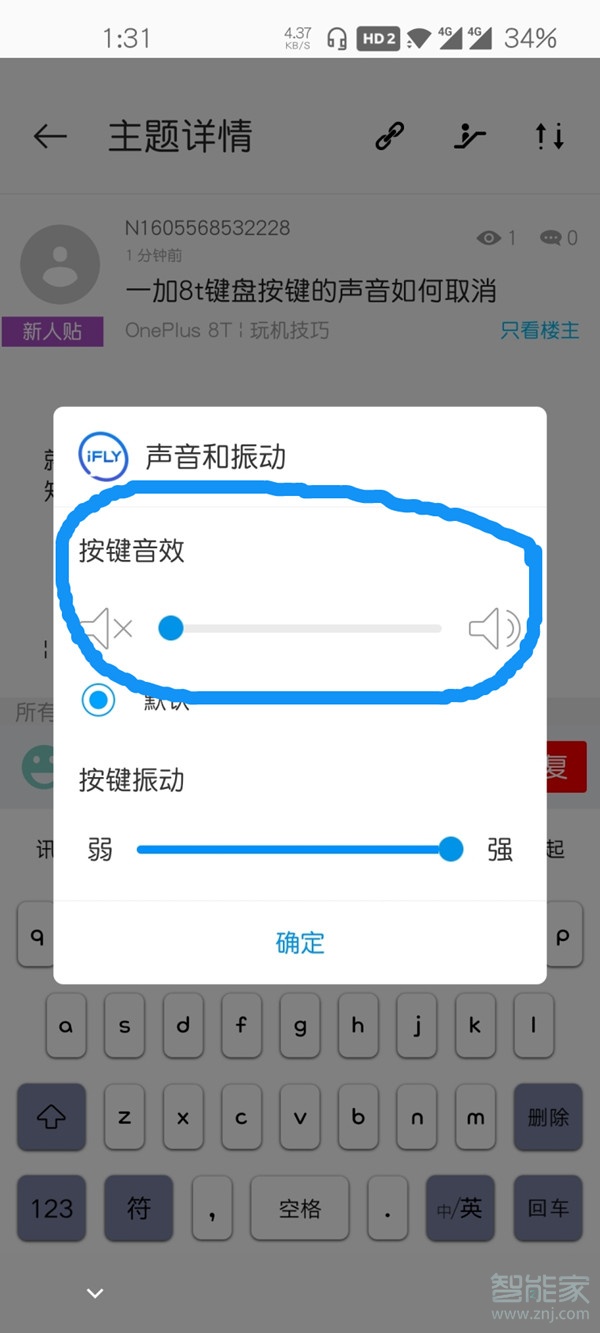
Task: Hide the keyboard with the down chevron
Action: [95, 1293]
